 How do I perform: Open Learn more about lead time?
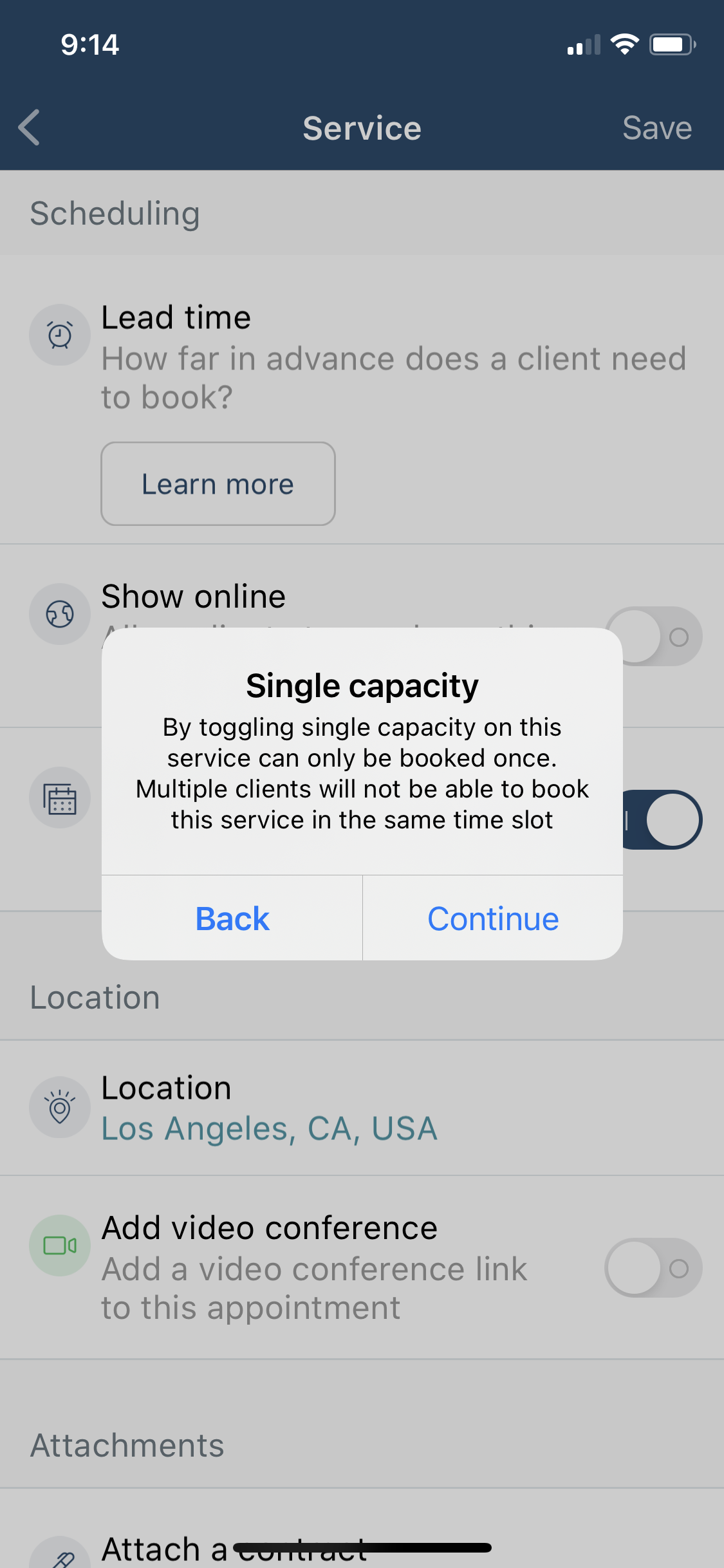[218, 483]
